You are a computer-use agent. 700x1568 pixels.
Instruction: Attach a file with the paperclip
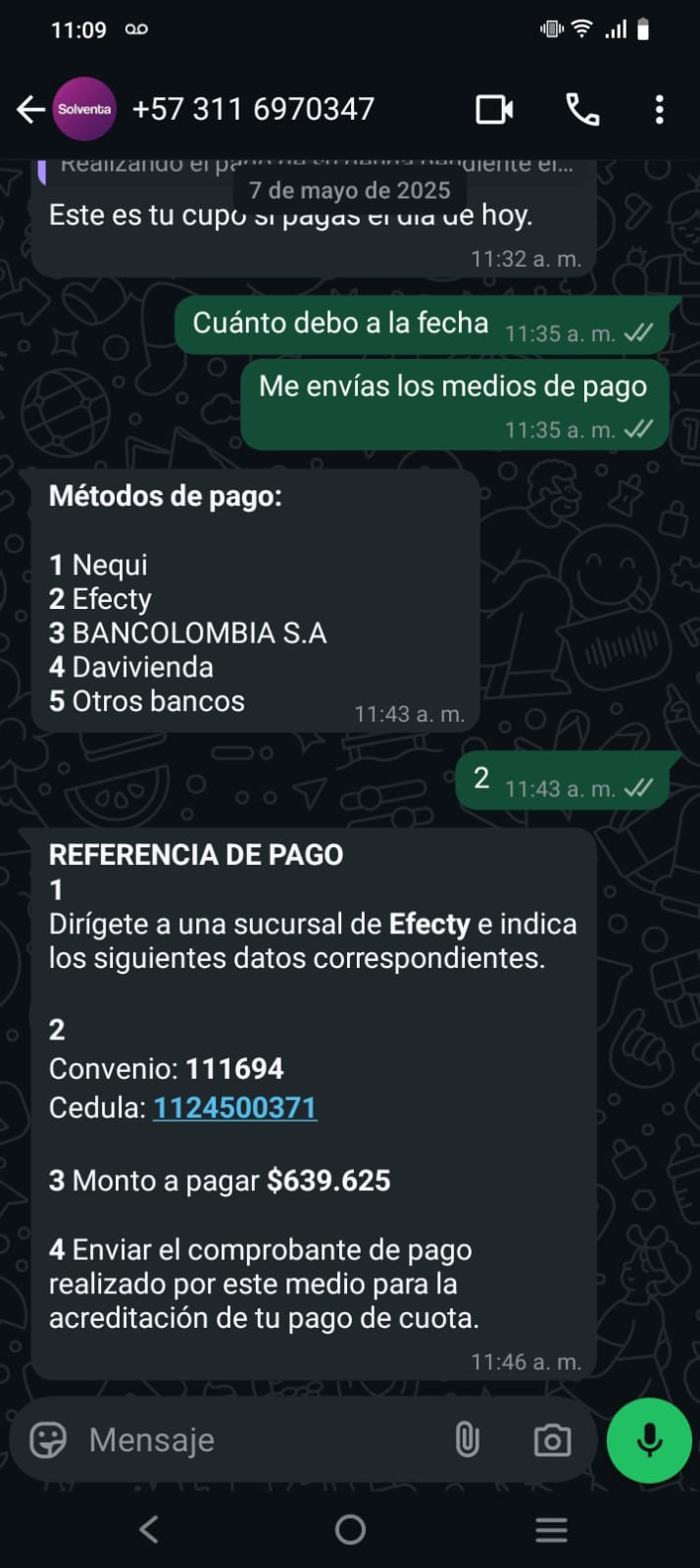coord(468,1440)
